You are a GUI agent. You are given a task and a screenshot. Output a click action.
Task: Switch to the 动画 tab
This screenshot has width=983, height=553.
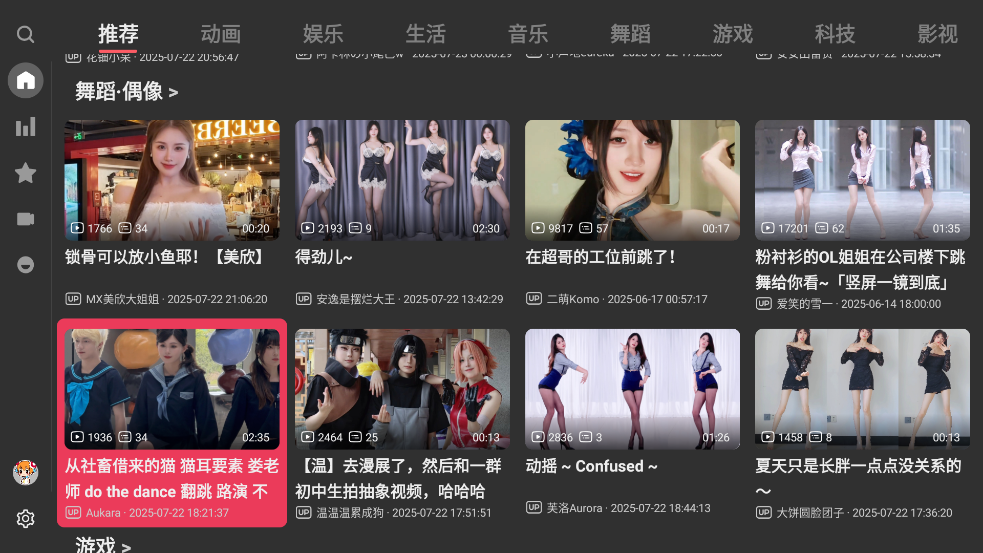pyautogui.click(x=220, y=34)
